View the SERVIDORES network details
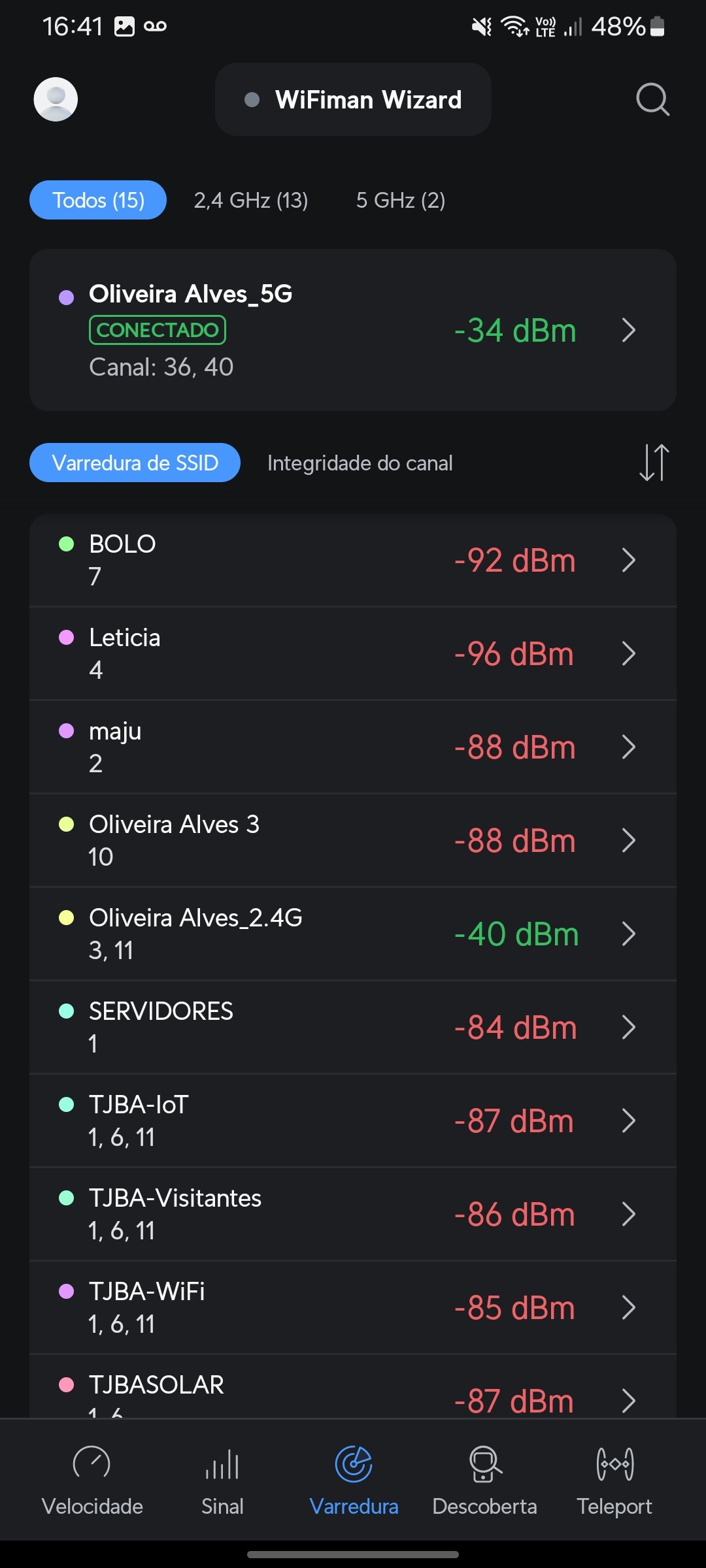The image size is (706, 1568). (353, 1028)
